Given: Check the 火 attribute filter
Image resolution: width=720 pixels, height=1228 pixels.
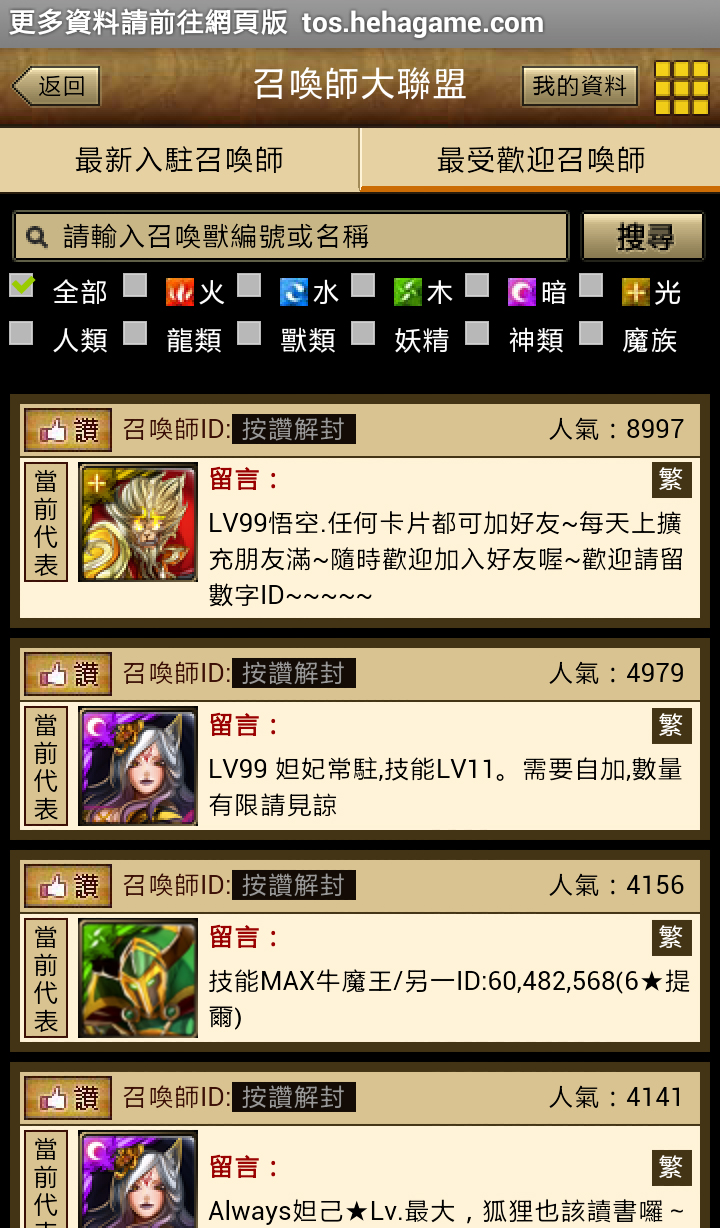Looking at the screenshot, I should (x=136, y=287).
